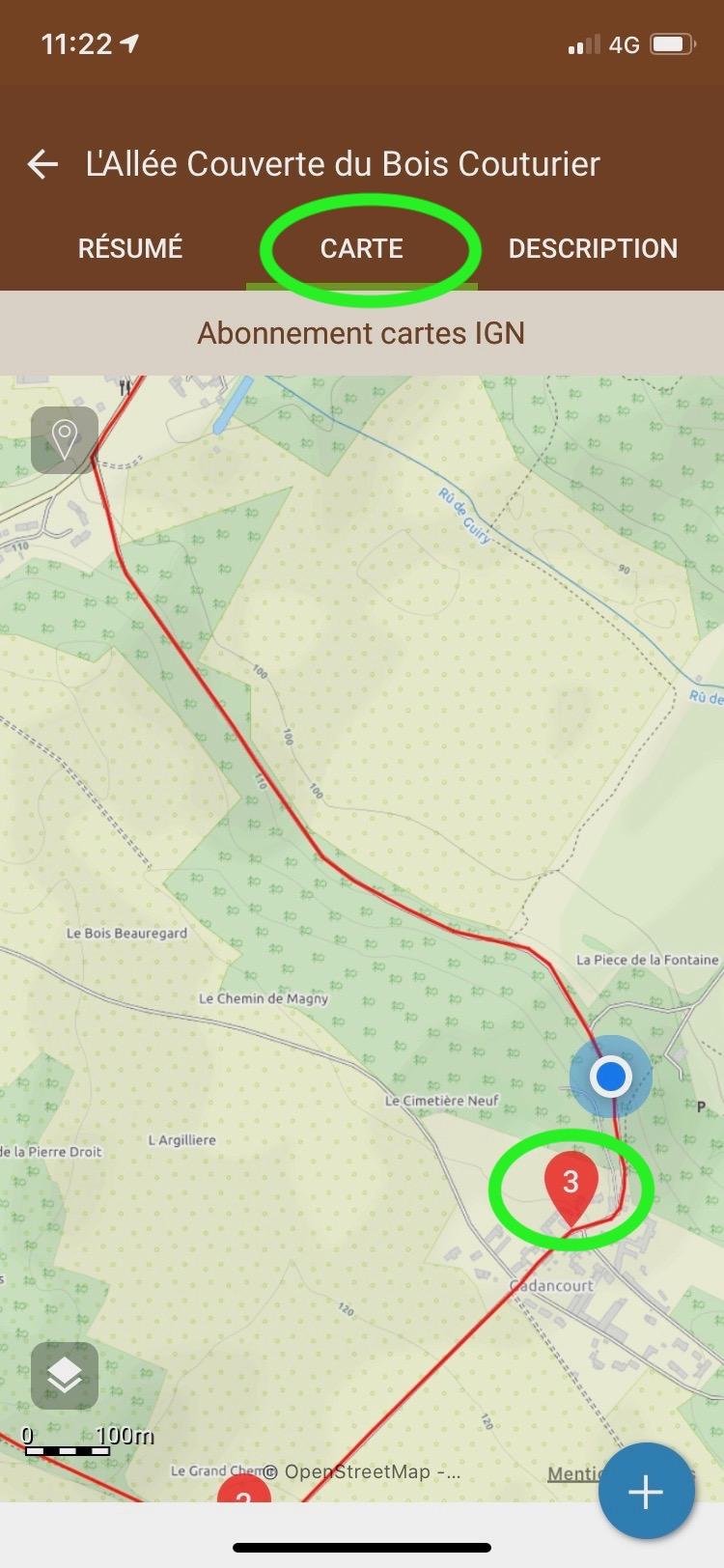Tap the location pin button on map
Image resolution: width=724 pixels, height=1568 pixels.
pyautogui.click(x=65, y=440)
